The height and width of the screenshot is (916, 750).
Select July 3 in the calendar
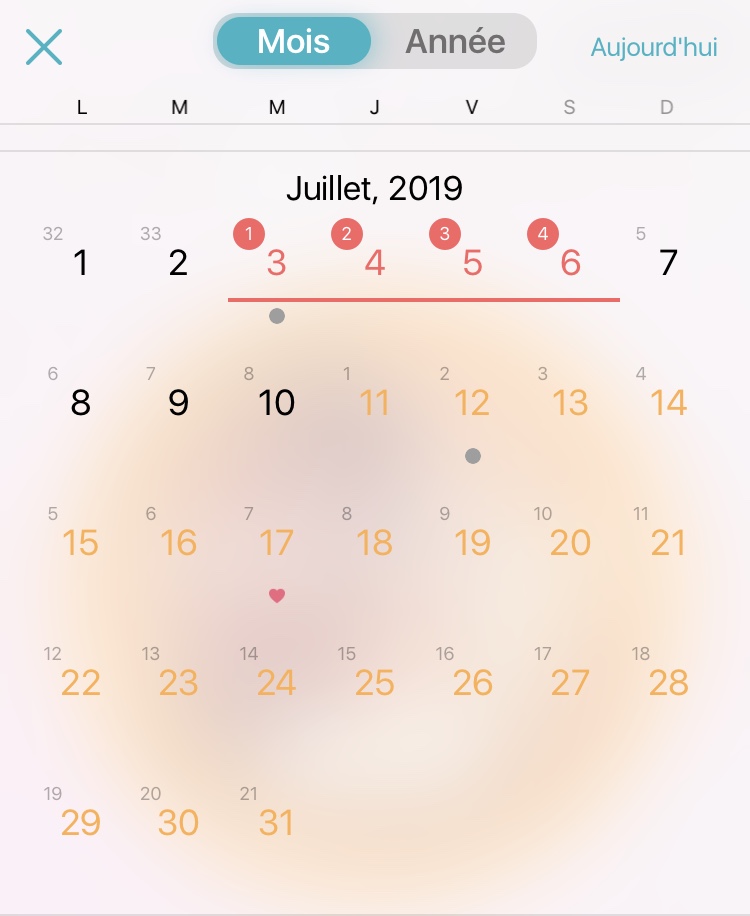click(x=276, y=263)
